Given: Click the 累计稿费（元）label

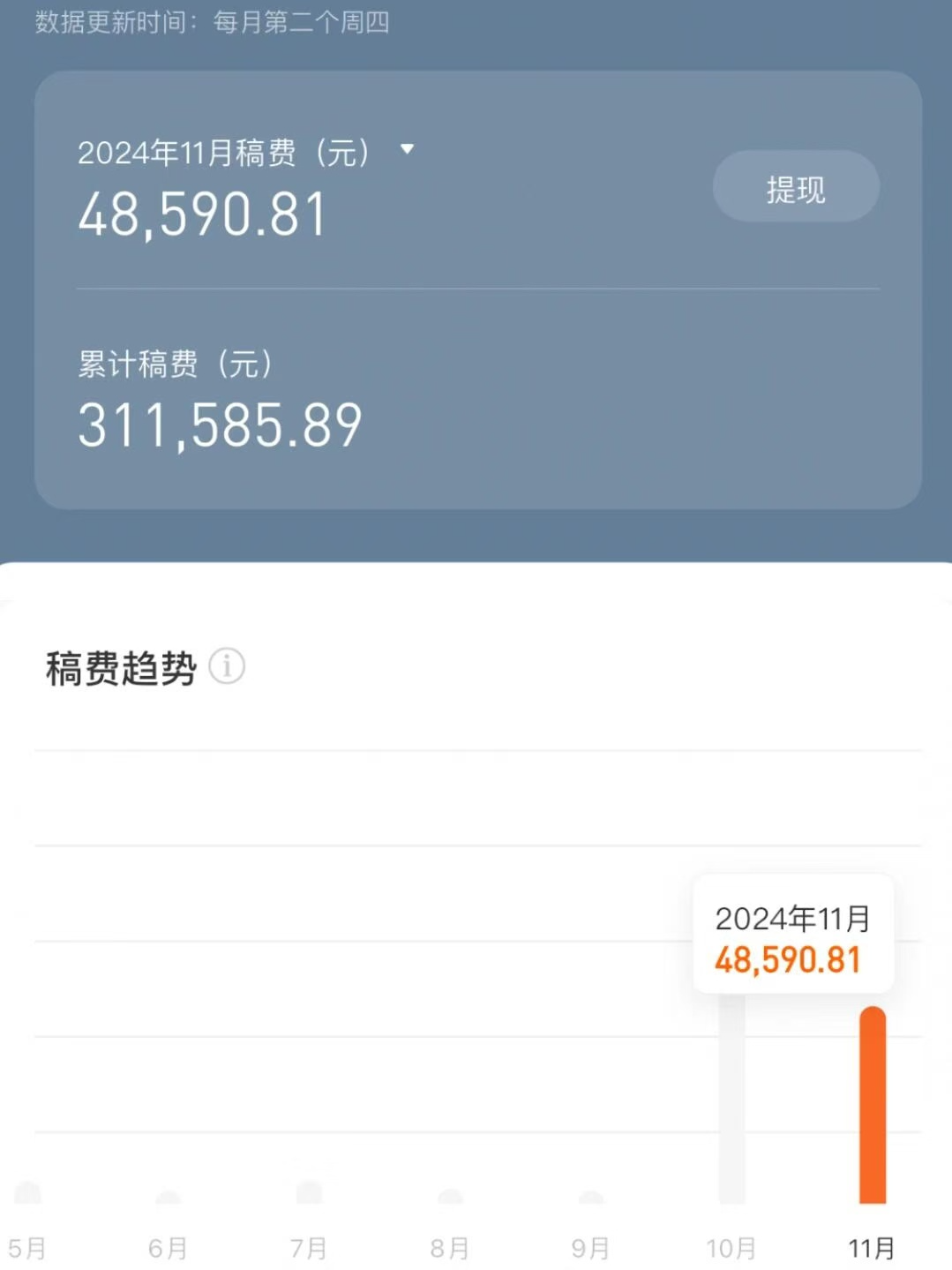Looking at the screenshot, I should click(x=174, y=364).
